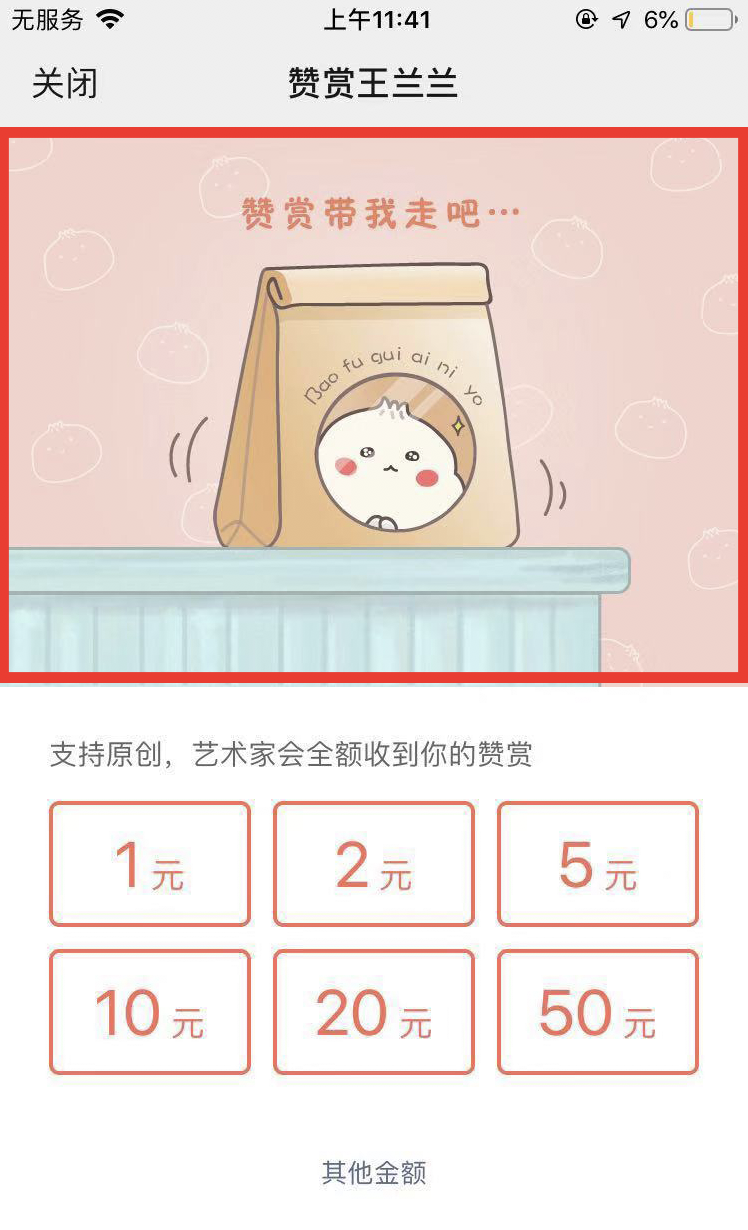
Task: Reward the artist with 50元
Action: click(x=598, y=1012)
